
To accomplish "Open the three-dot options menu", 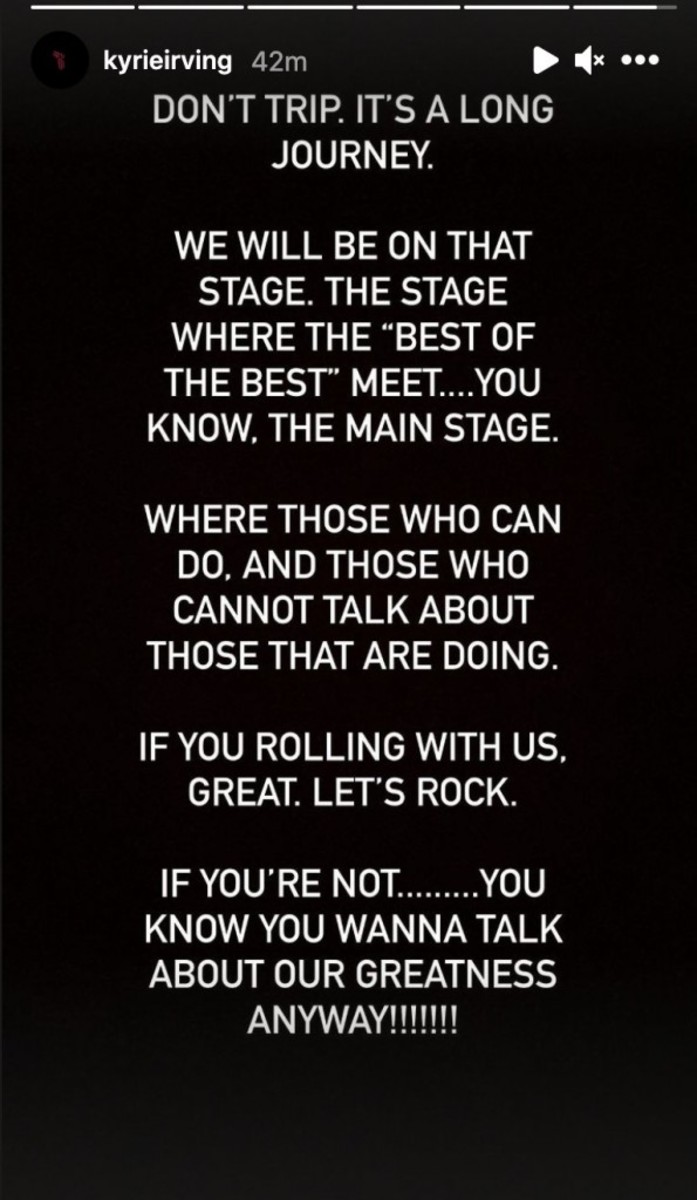I will point(640,60).
